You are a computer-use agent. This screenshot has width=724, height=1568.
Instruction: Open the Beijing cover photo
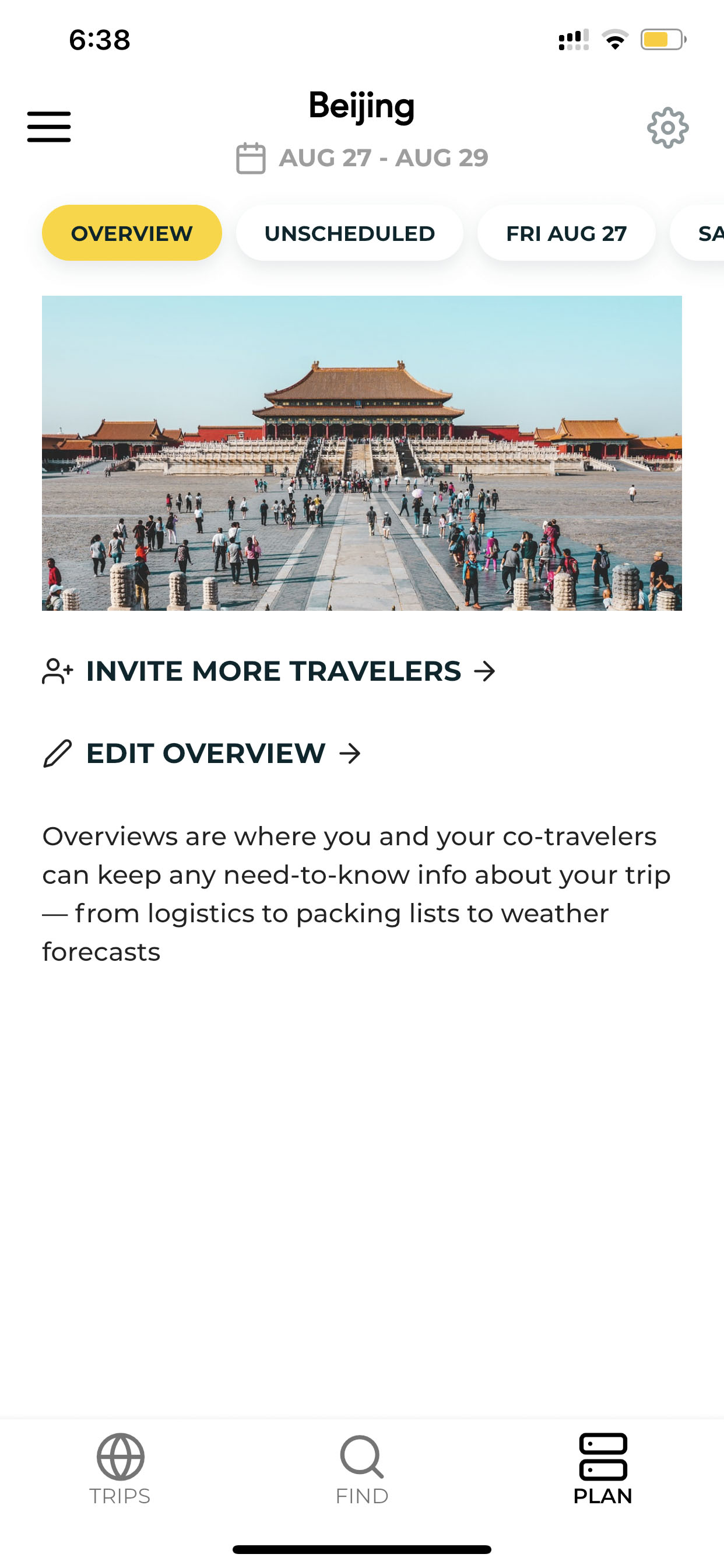362,453
